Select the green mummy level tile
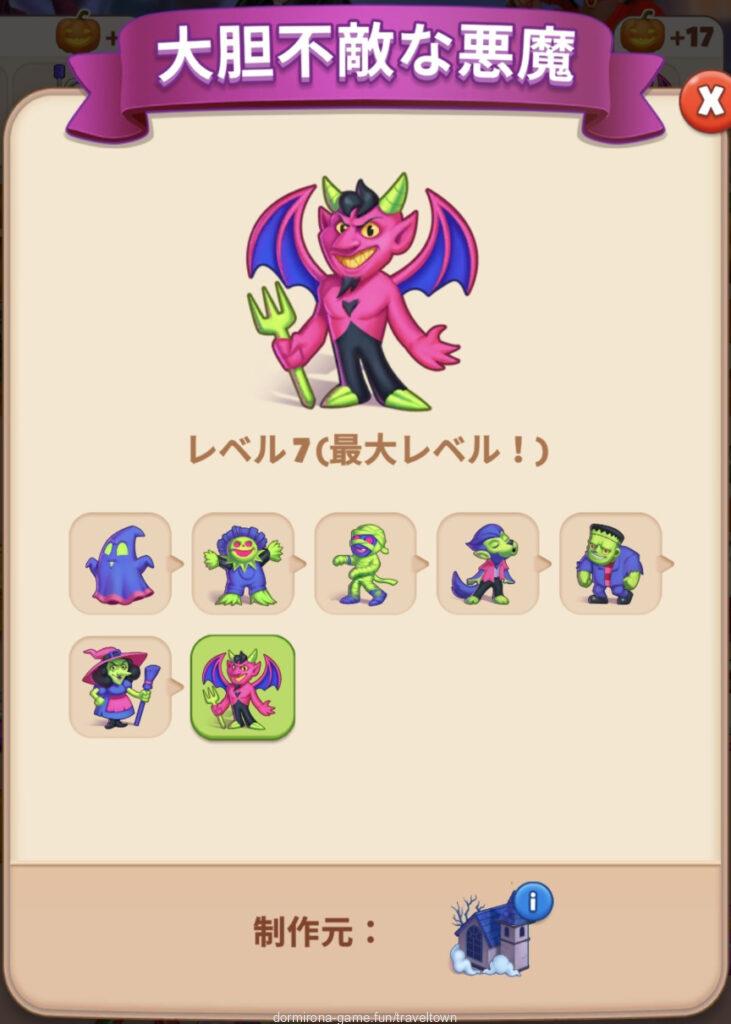This screenshot has width=731, height=1024. tap(365, 563)
